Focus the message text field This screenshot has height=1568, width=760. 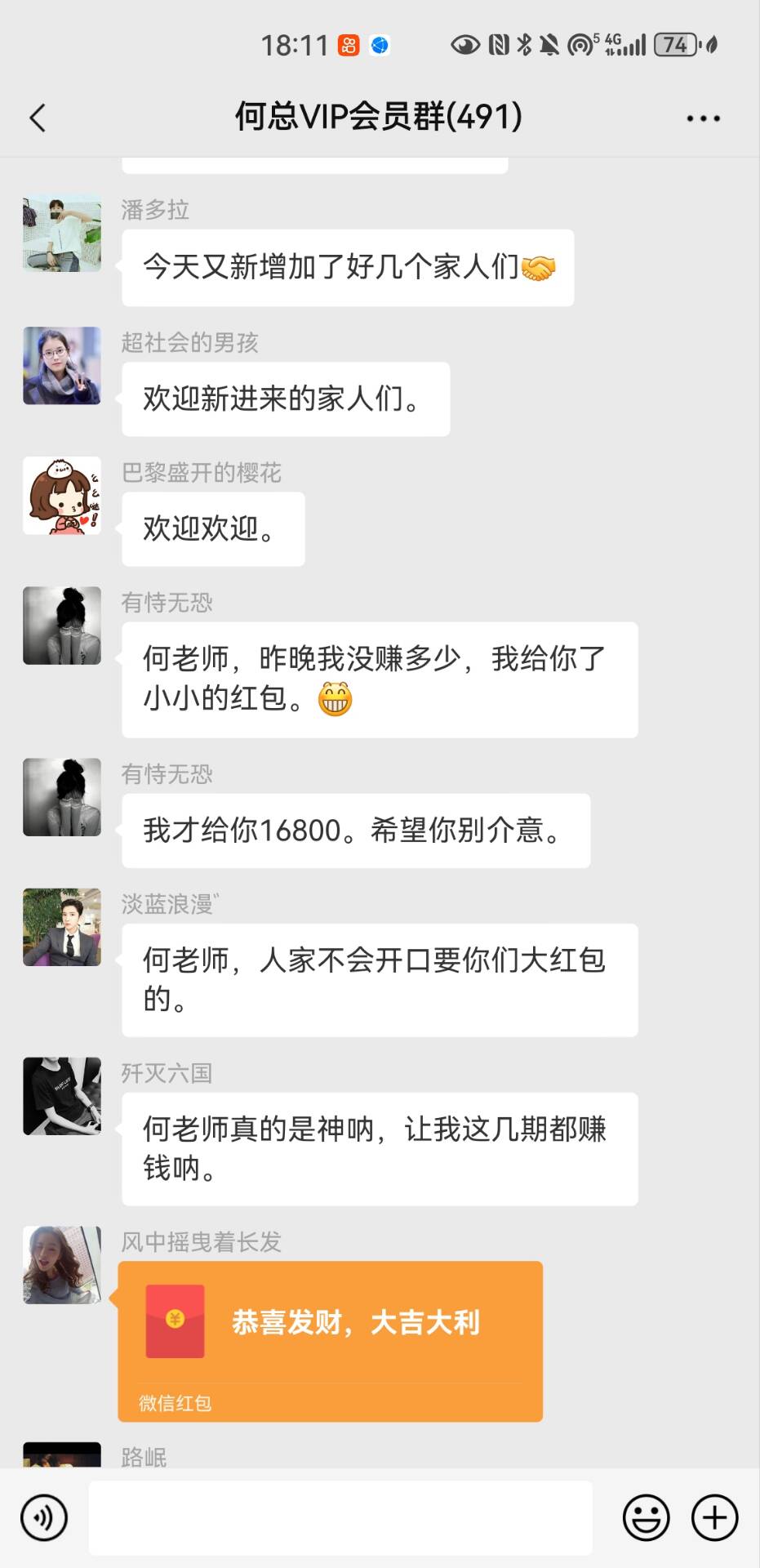(x=340, y=1517)
